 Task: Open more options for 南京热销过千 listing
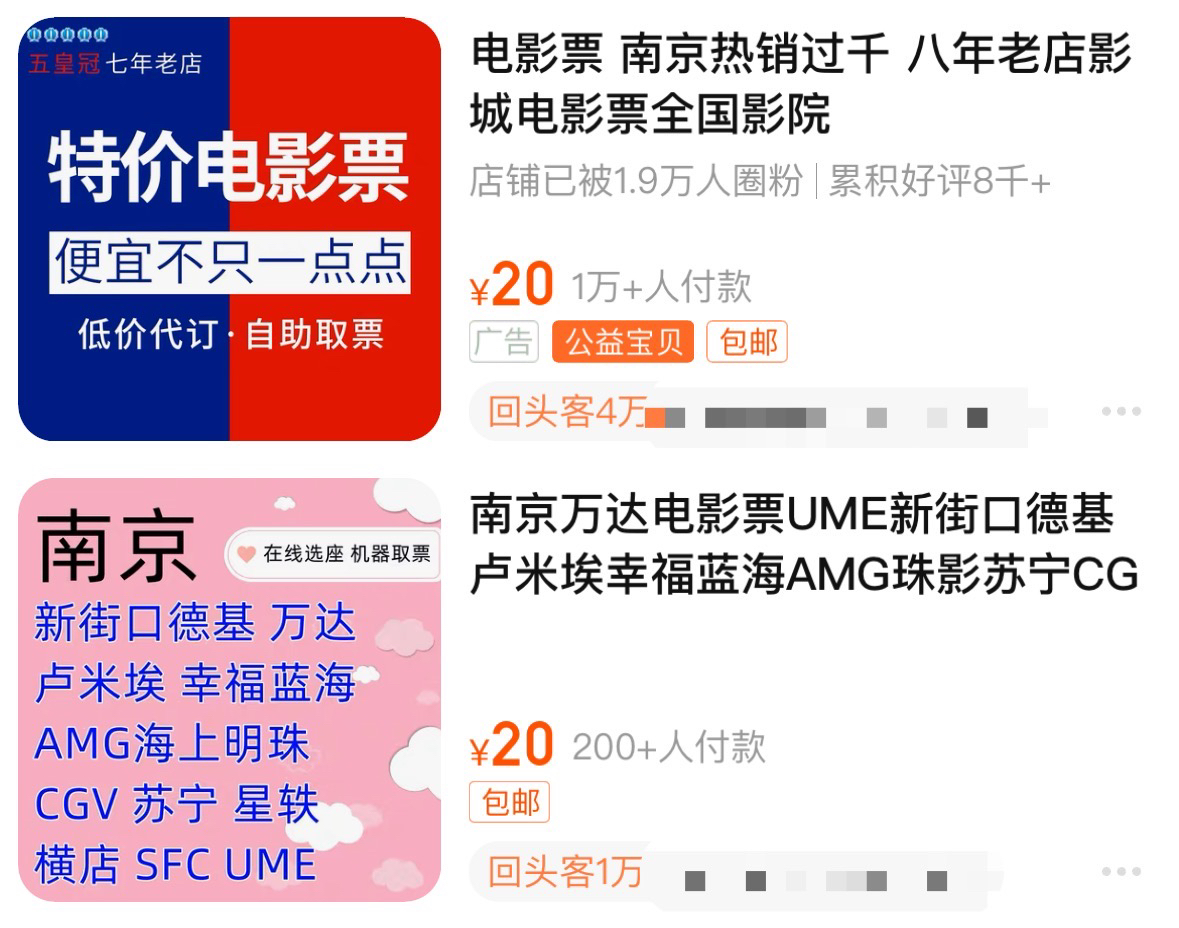(1121, 412)
